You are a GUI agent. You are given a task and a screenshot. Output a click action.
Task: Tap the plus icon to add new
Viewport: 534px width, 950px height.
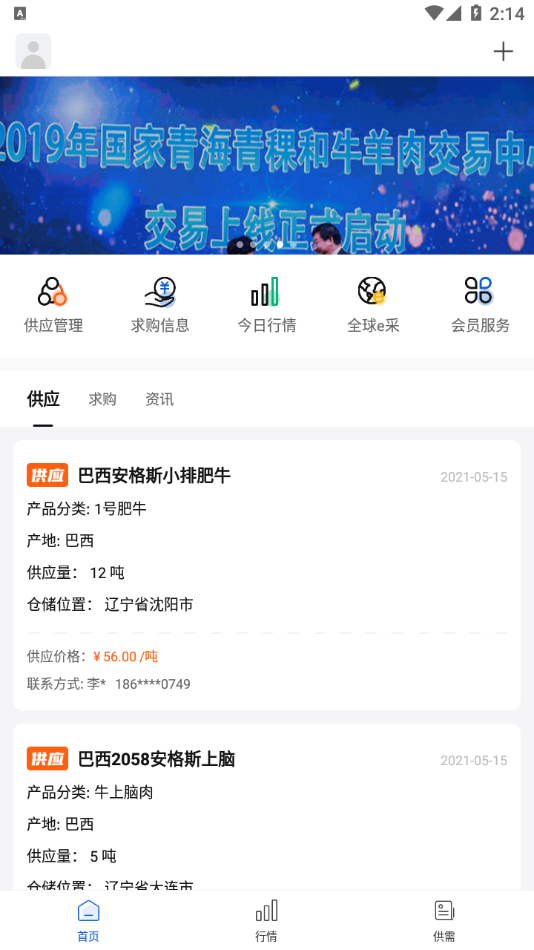(503, 51)
